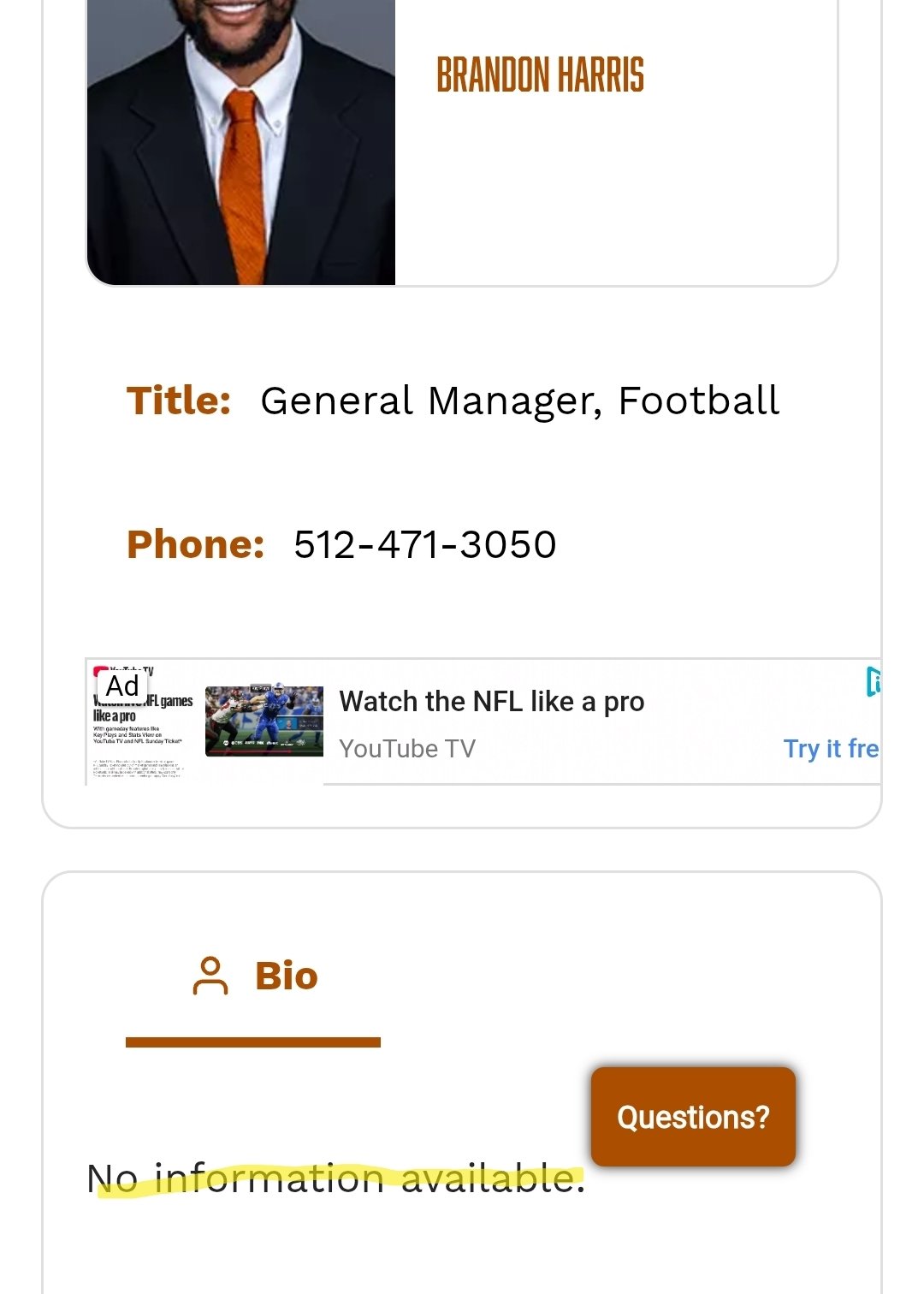
Task: Open the ad info icon
Action: pyautogui.click(x=874, y=682)
